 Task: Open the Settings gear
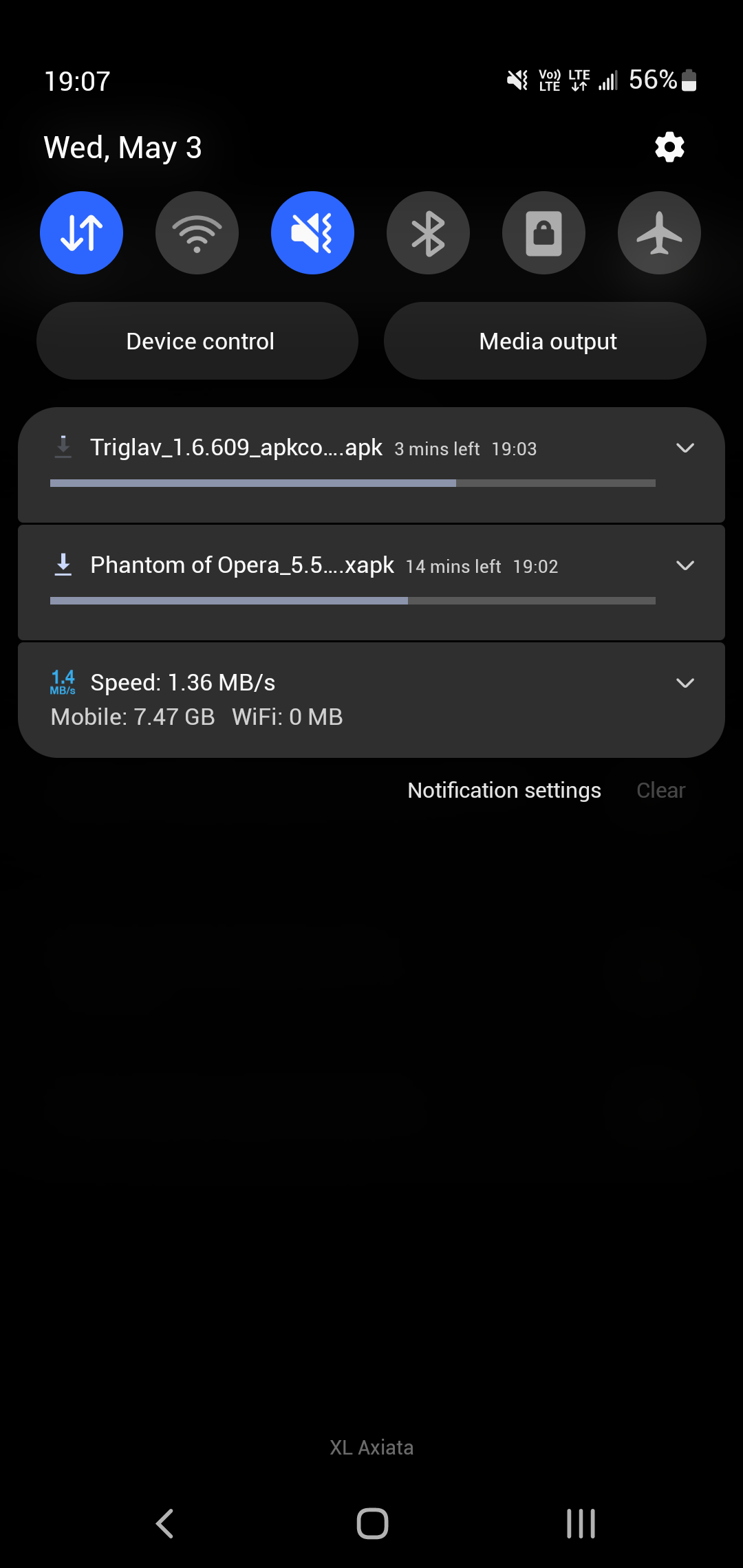click(x=668, y=146)
